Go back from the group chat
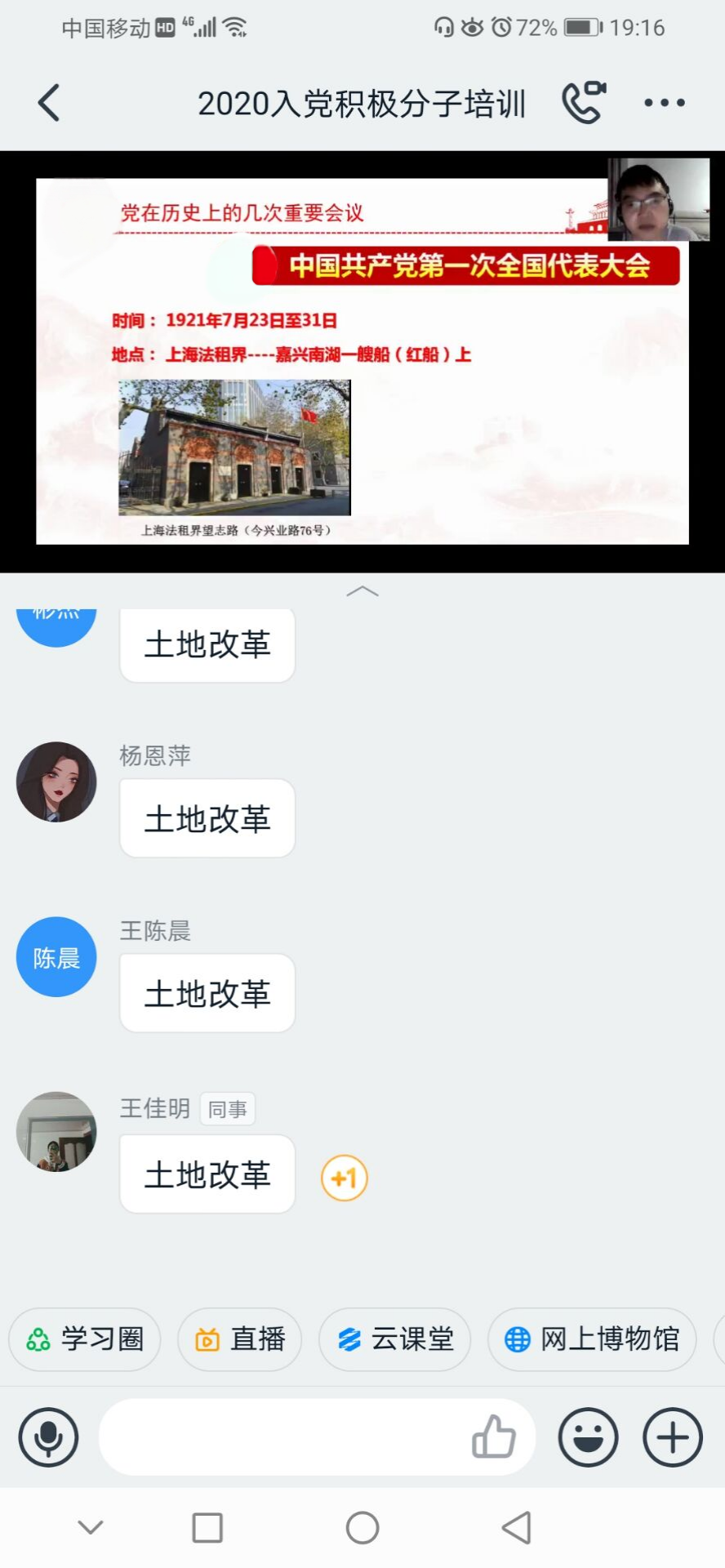Viewport: 725px width, 1568px height. pos(49,104)
